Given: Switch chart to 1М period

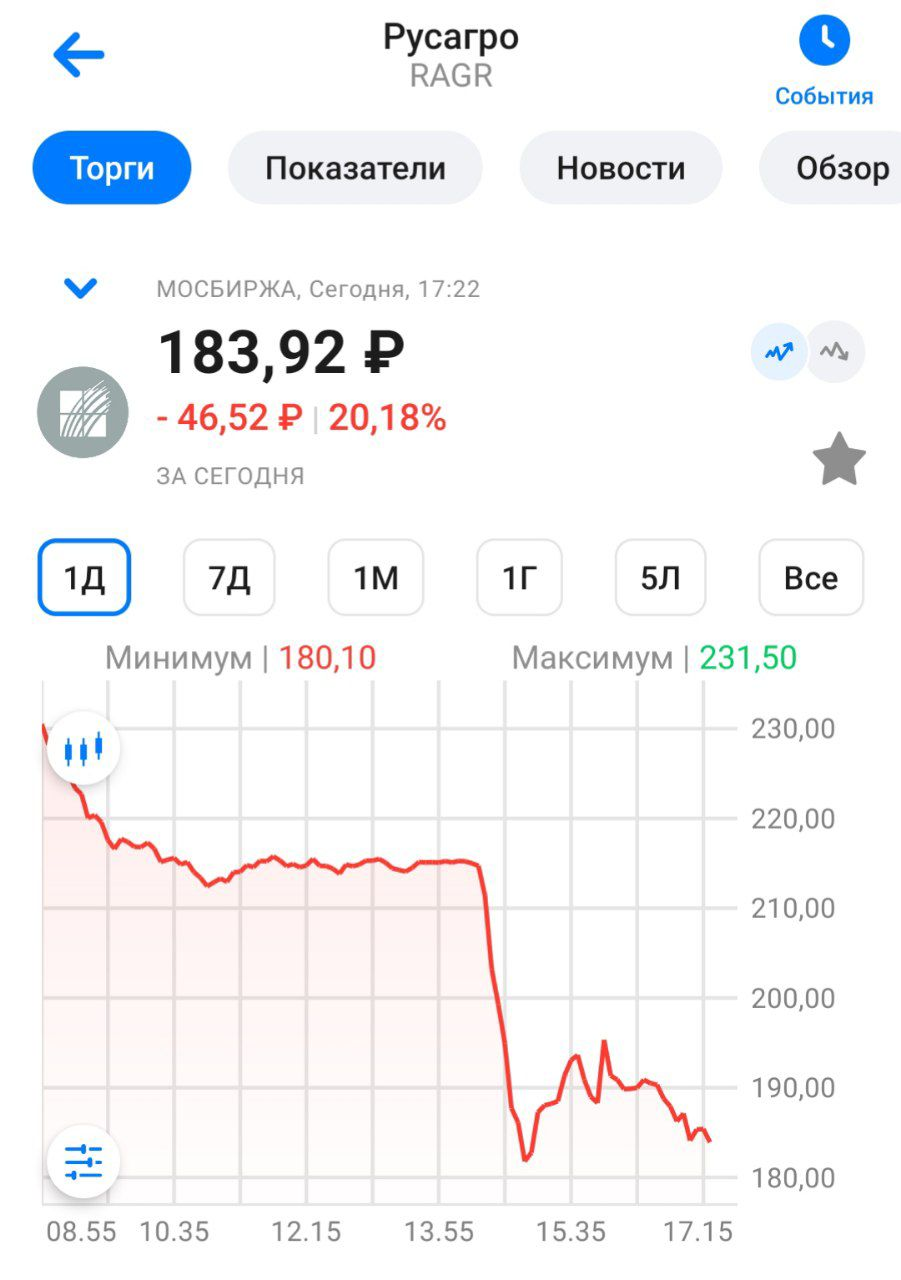Looking at the screenshot, I should click(x=376, y=577).
